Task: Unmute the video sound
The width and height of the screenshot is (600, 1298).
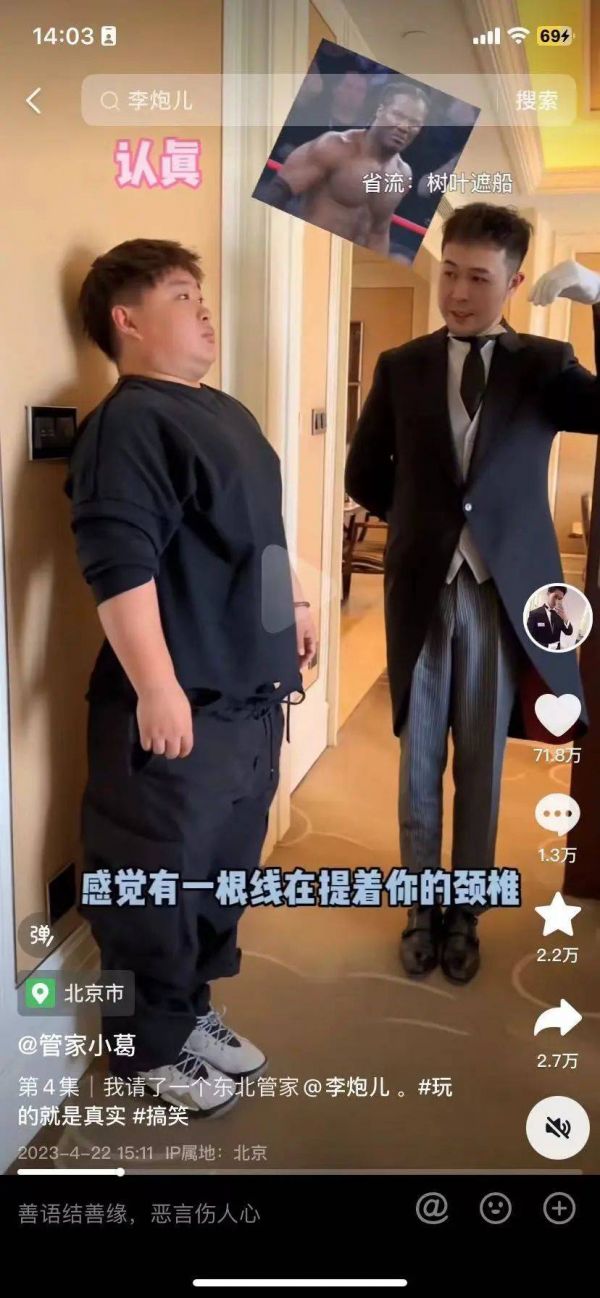Action: [558, 1127]
